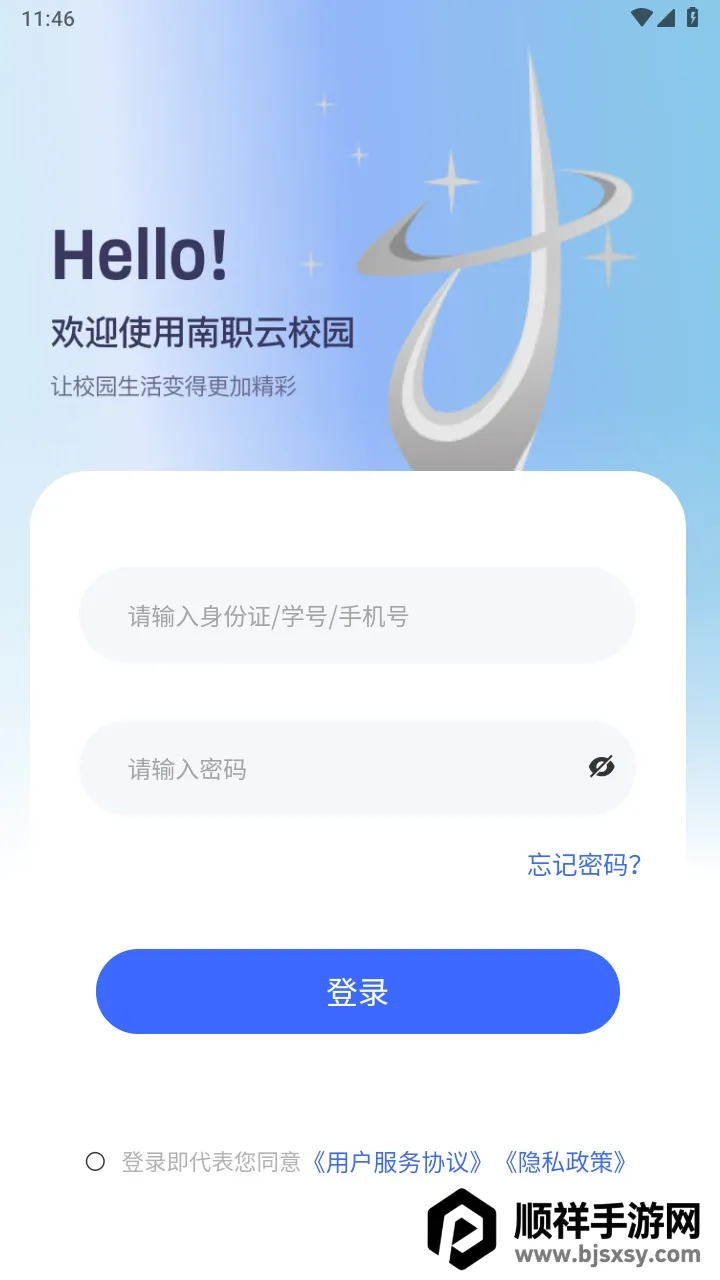The width and height of the screenshot is (720, 1280).
Task: Select the agreement consent circle checkbox
Action: pyautogui.click(x=96, y=1162)
